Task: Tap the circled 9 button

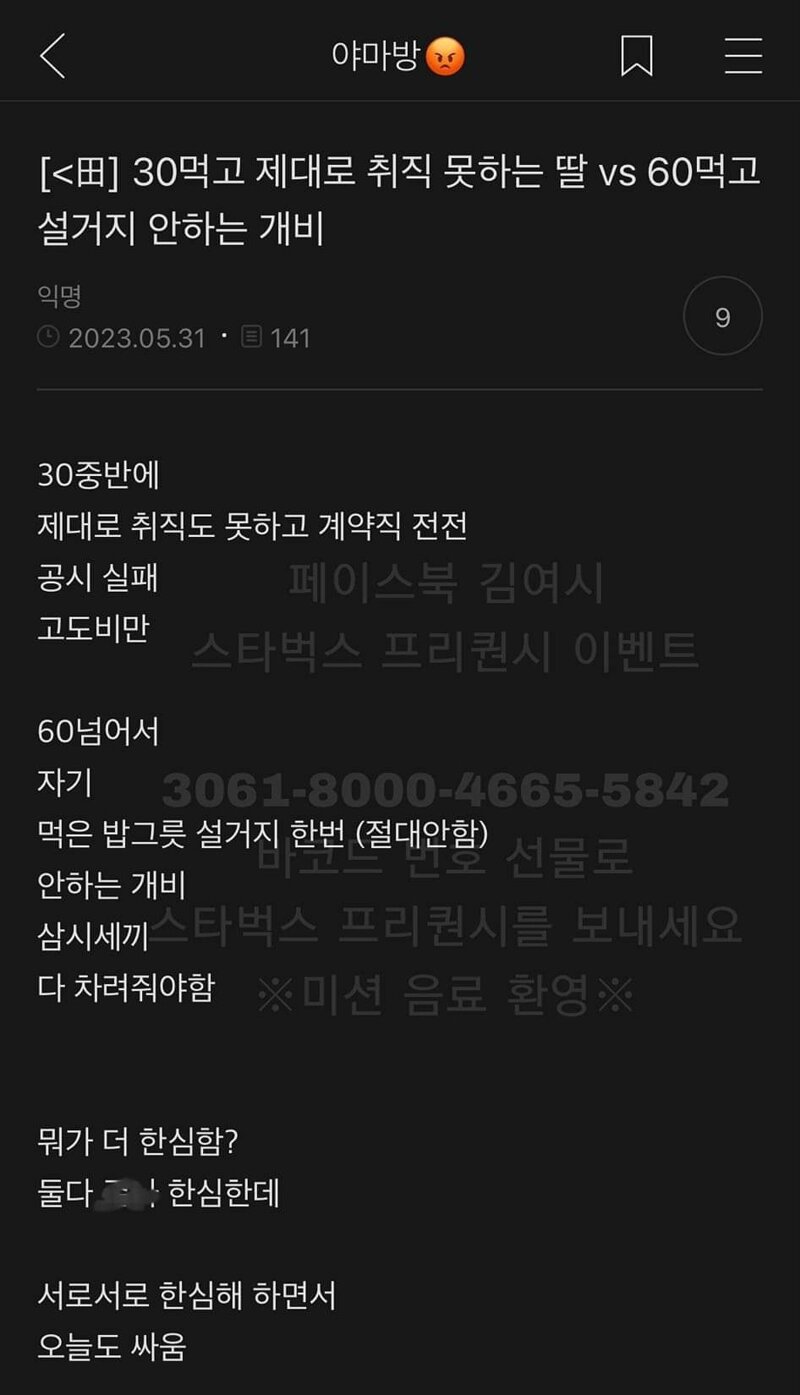Action: tap(723, 317)
